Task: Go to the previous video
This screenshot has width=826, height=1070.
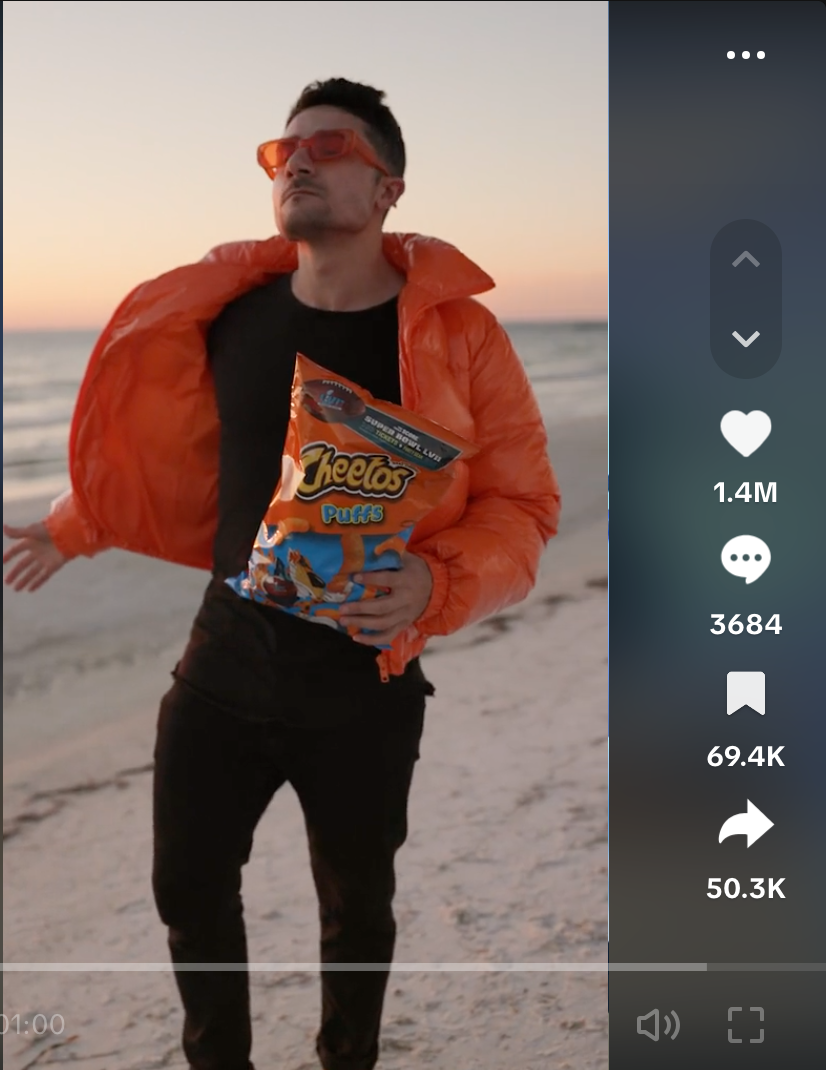Action: [x=745, y=260]
